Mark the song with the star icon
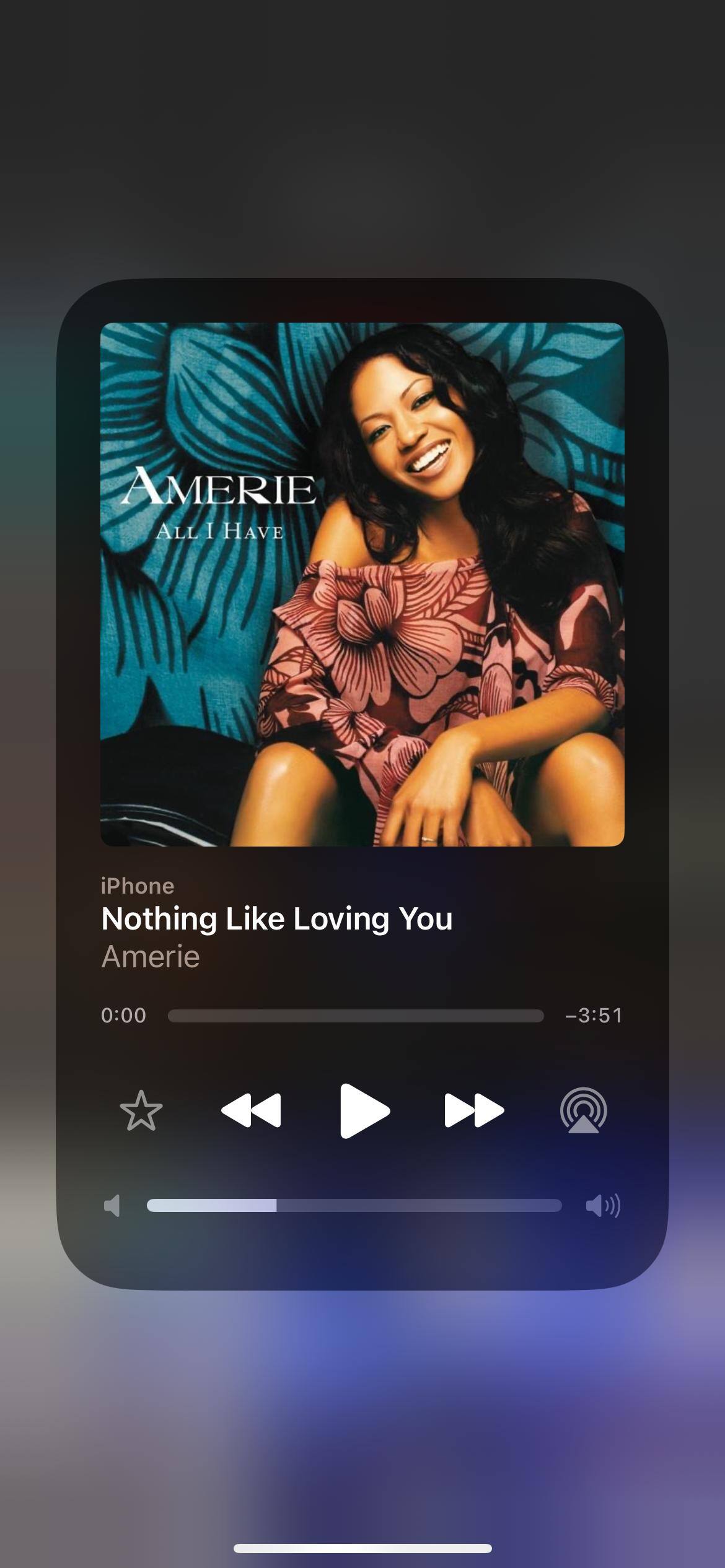Viewport: 725px width, 1568px height. [x=141, y=1111]
